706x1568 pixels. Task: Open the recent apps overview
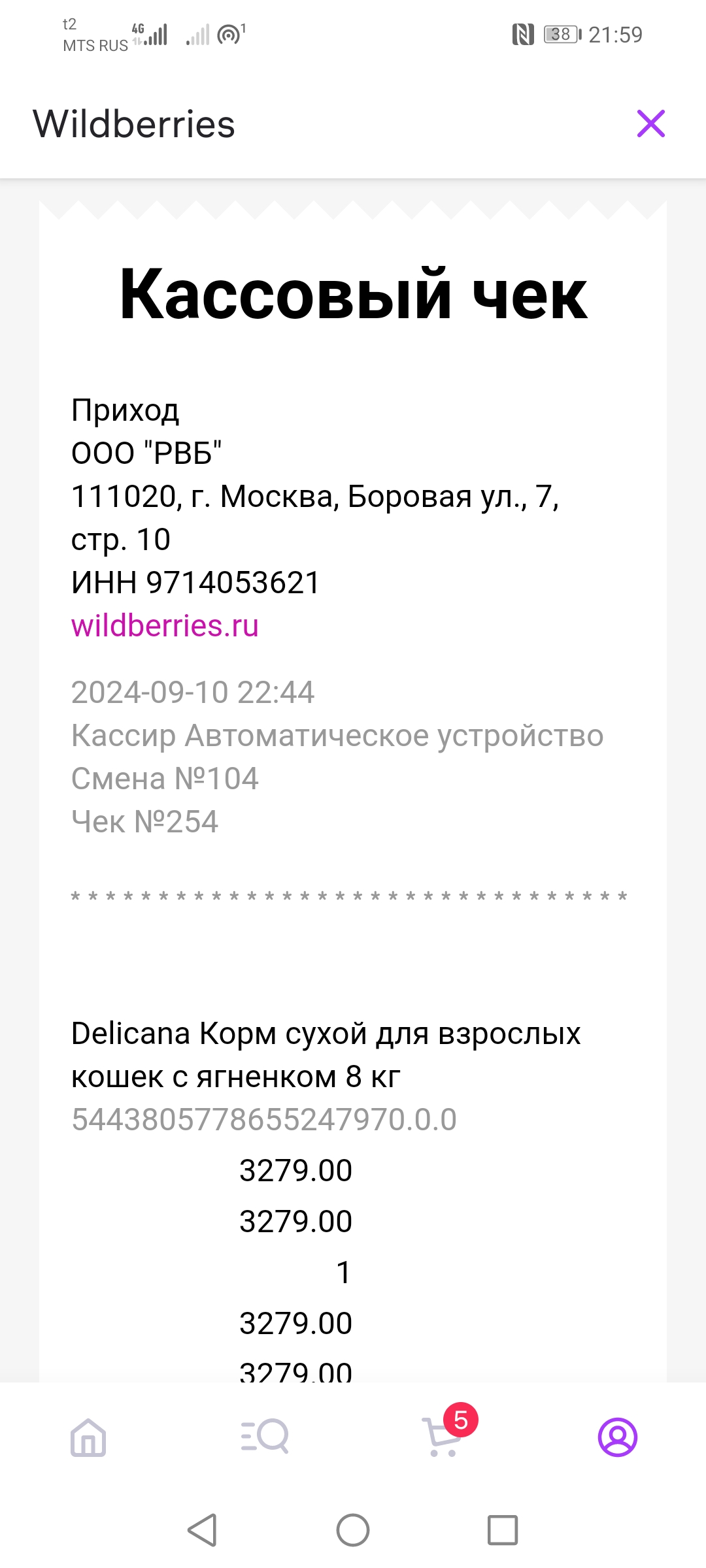[503, 1530]
